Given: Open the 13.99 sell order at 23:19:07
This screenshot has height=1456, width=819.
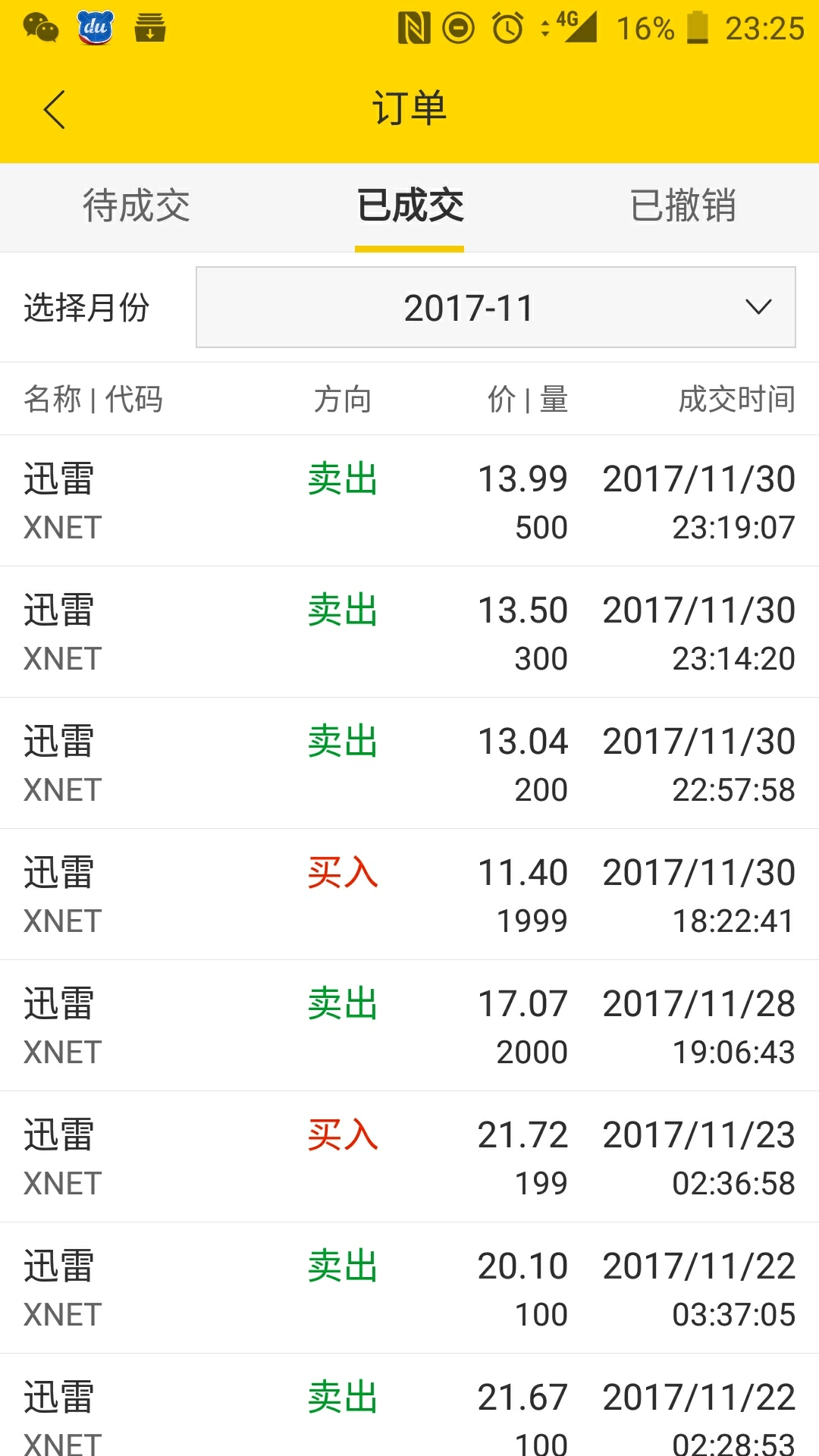Looking at the screenshot, I should [x=409, y=500].
